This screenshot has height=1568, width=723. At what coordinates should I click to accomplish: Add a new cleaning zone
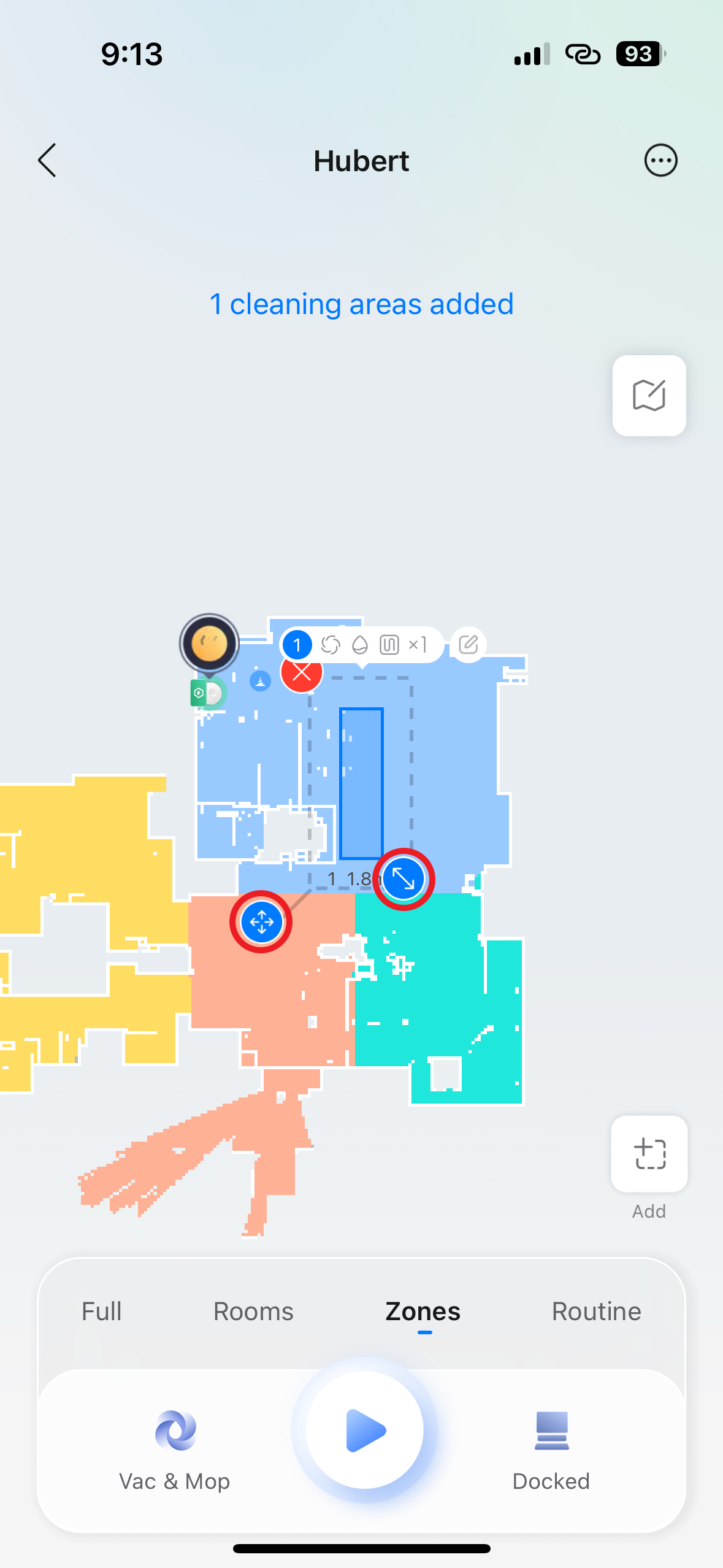[x=649, y=1155]
